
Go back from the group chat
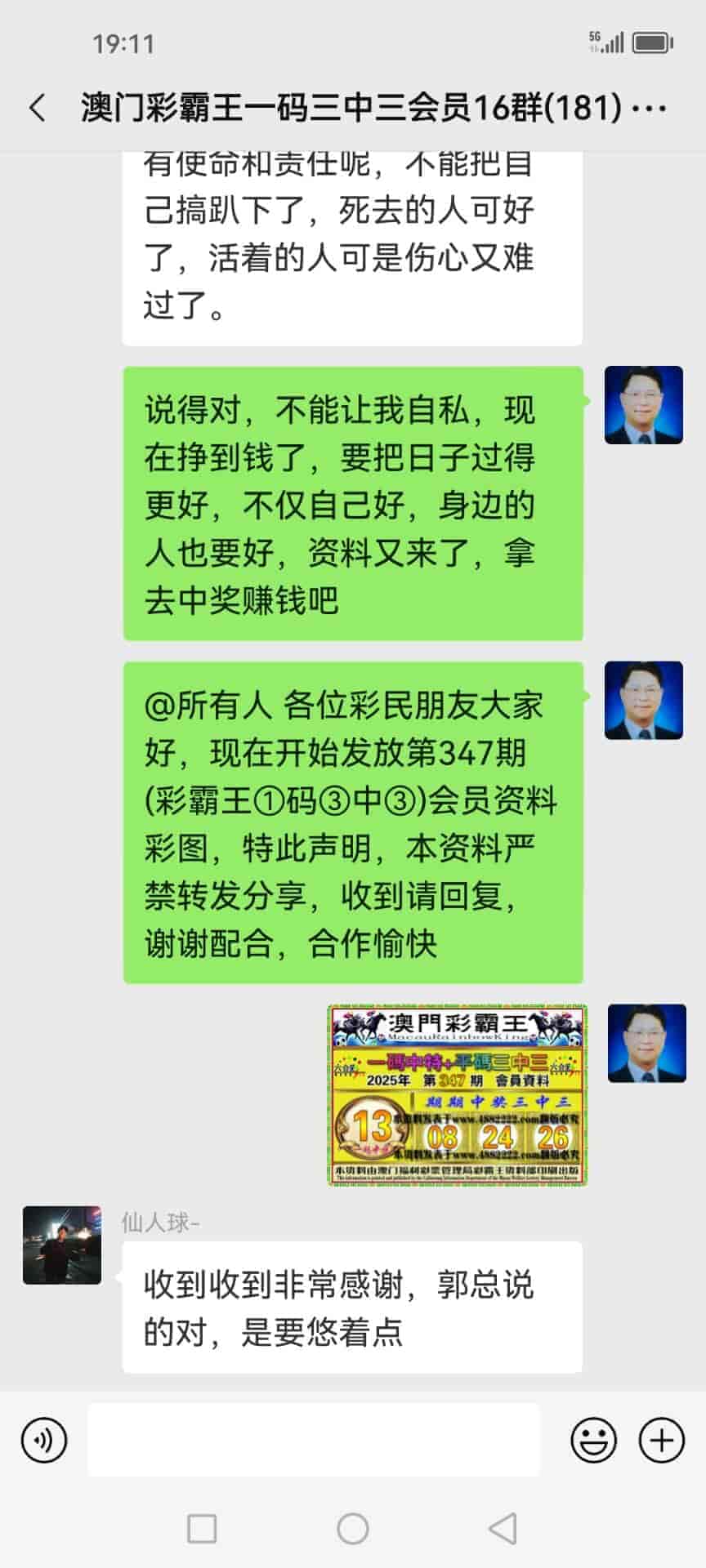[x=38, y=108]
